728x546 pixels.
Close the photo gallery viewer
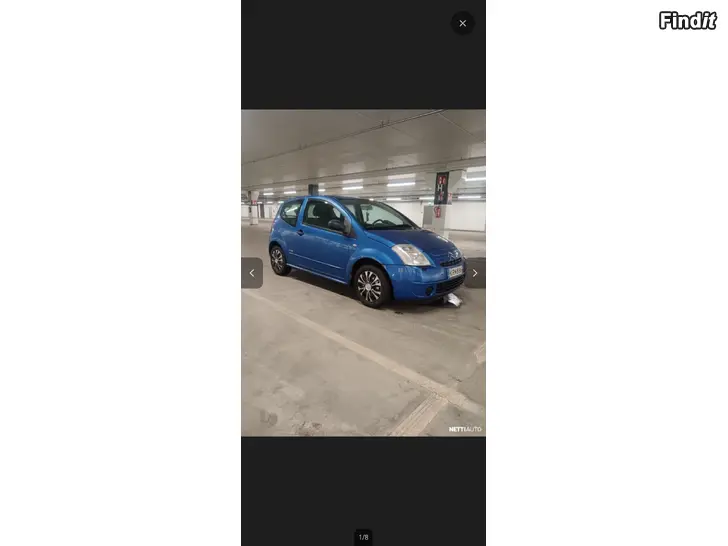tap(462, 23)
